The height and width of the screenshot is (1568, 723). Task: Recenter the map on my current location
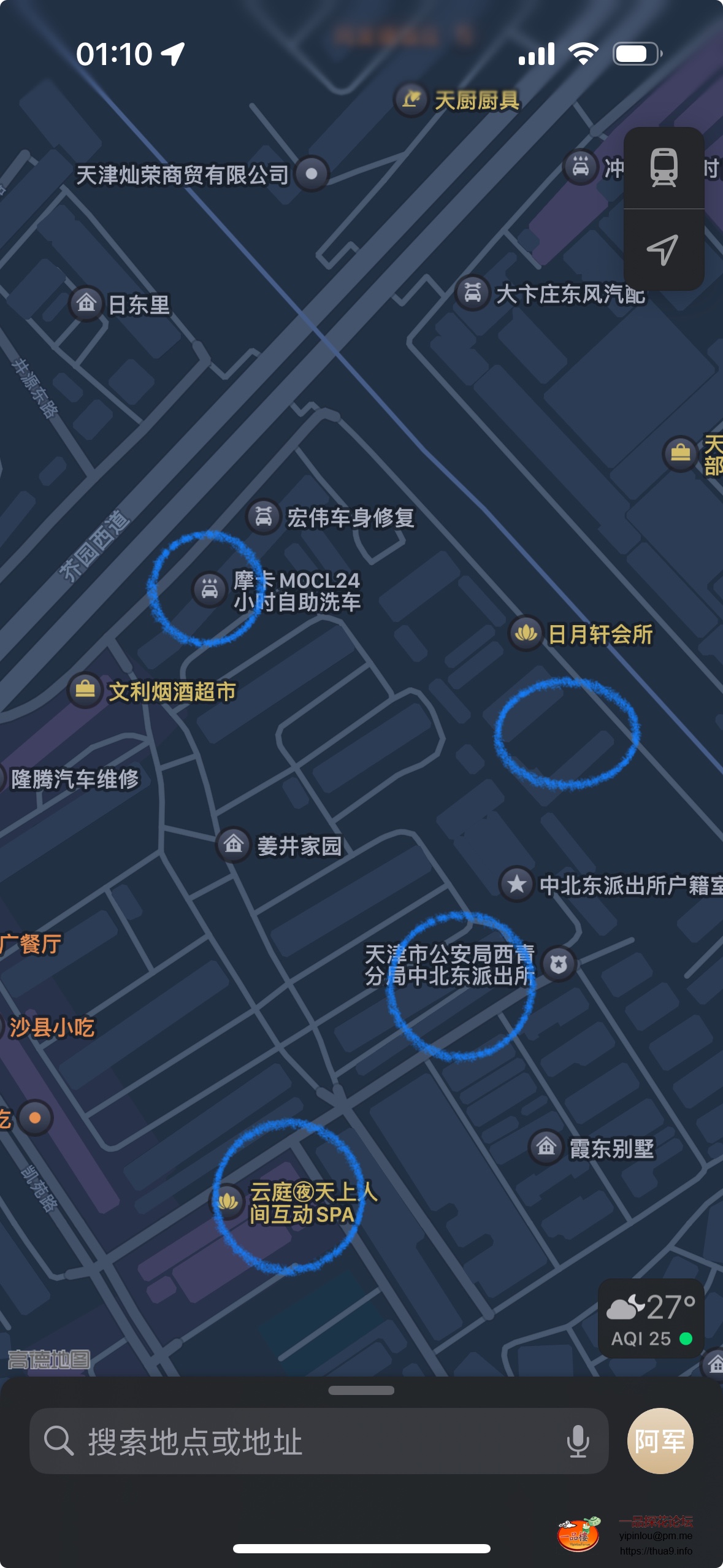click(x=663, y=250)
